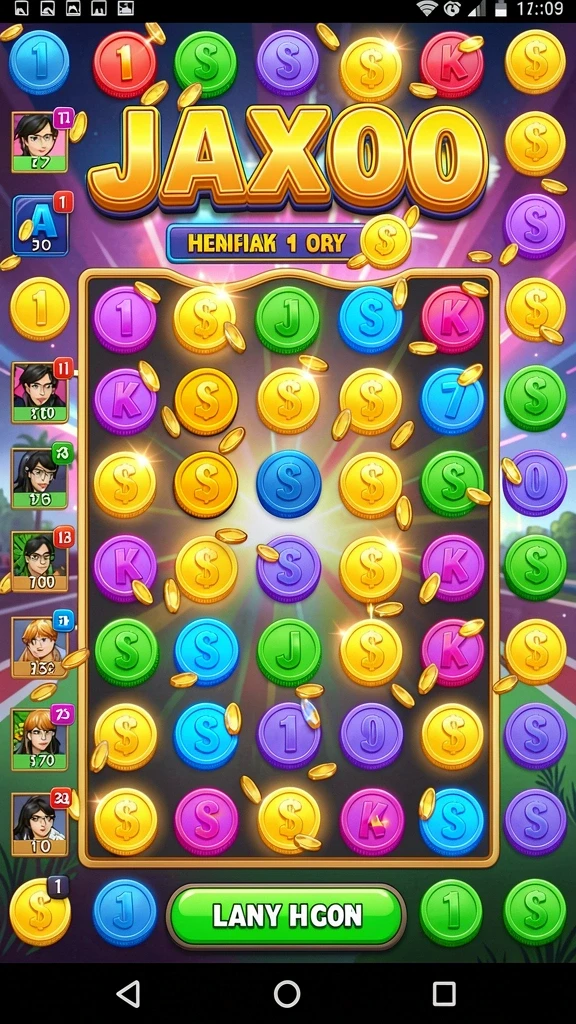Select the blue 7 coin on the board
This screenshot has height=1024, width=576.
[452, 401]
